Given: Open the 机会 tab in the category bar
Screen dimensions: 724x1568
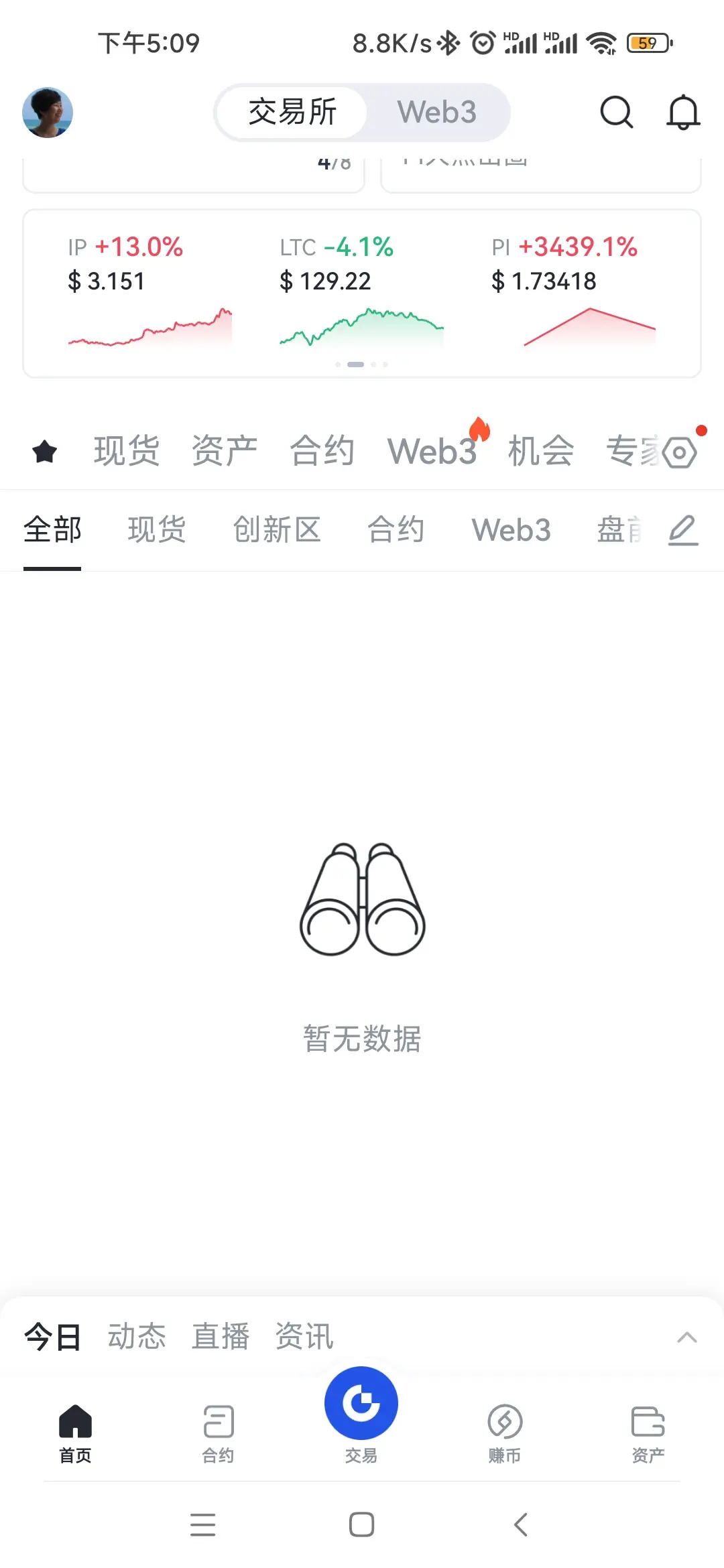Looking at the screenshot, I should 540,450.
